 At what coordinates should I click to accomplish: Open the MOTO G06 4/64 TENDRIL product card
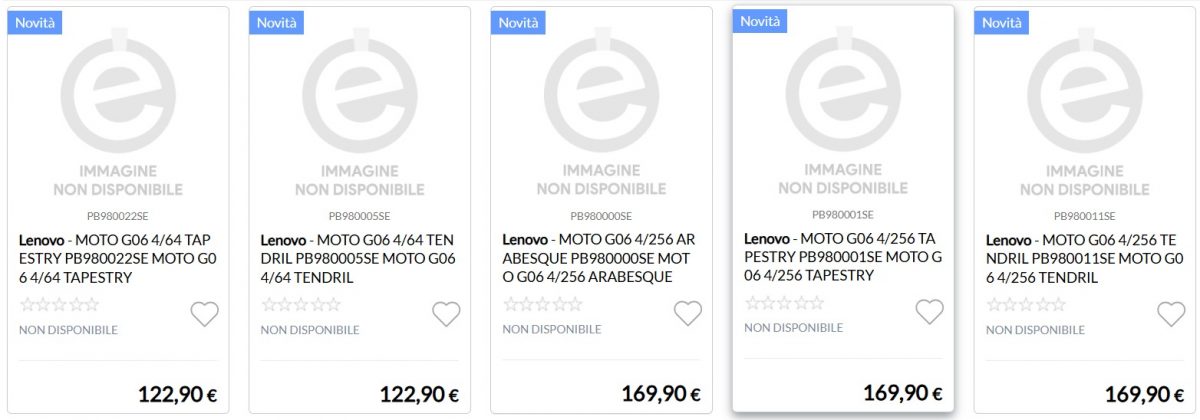click(359, 258)
